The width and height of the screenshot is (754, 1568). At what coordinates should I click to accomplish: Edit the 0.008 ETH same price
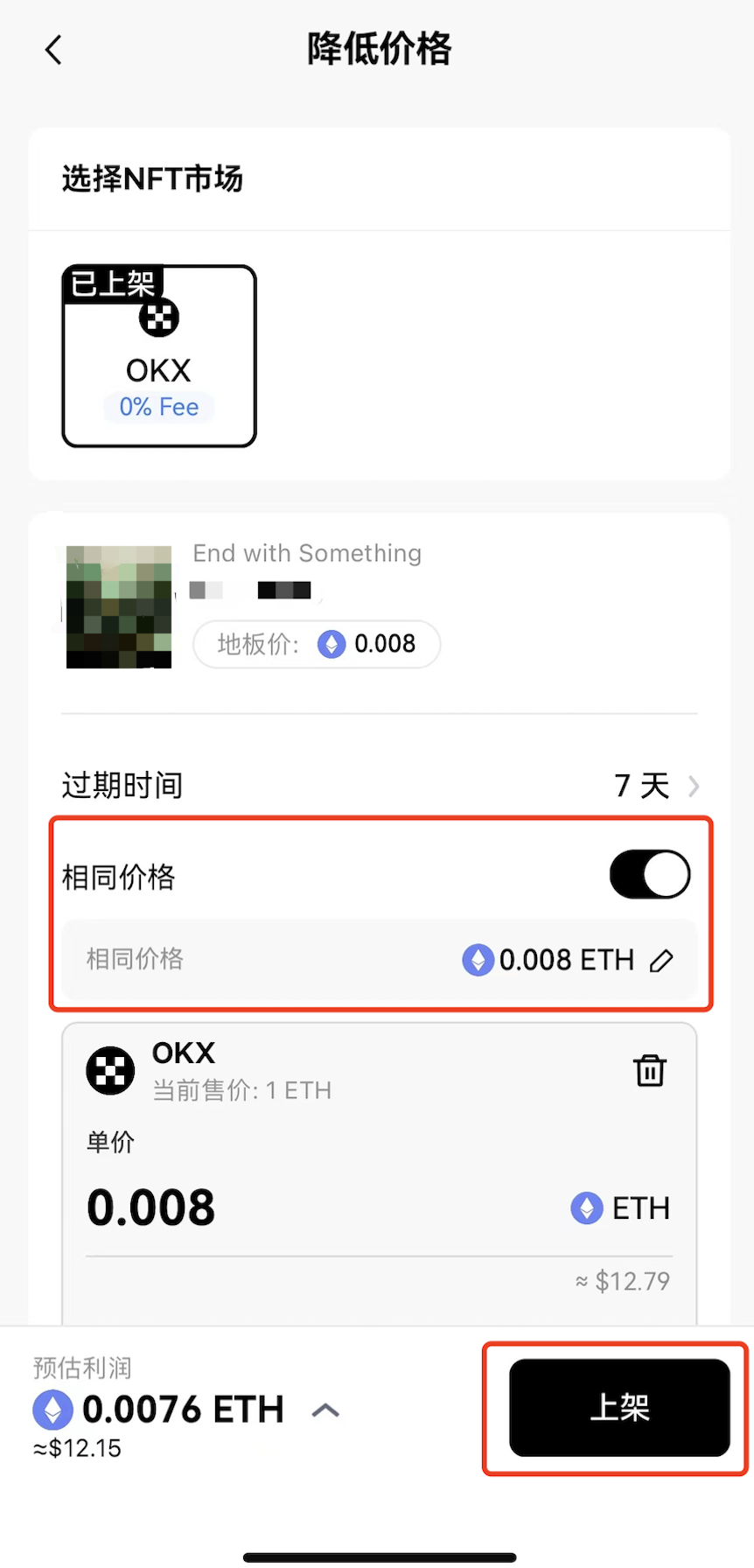point(661,961)
